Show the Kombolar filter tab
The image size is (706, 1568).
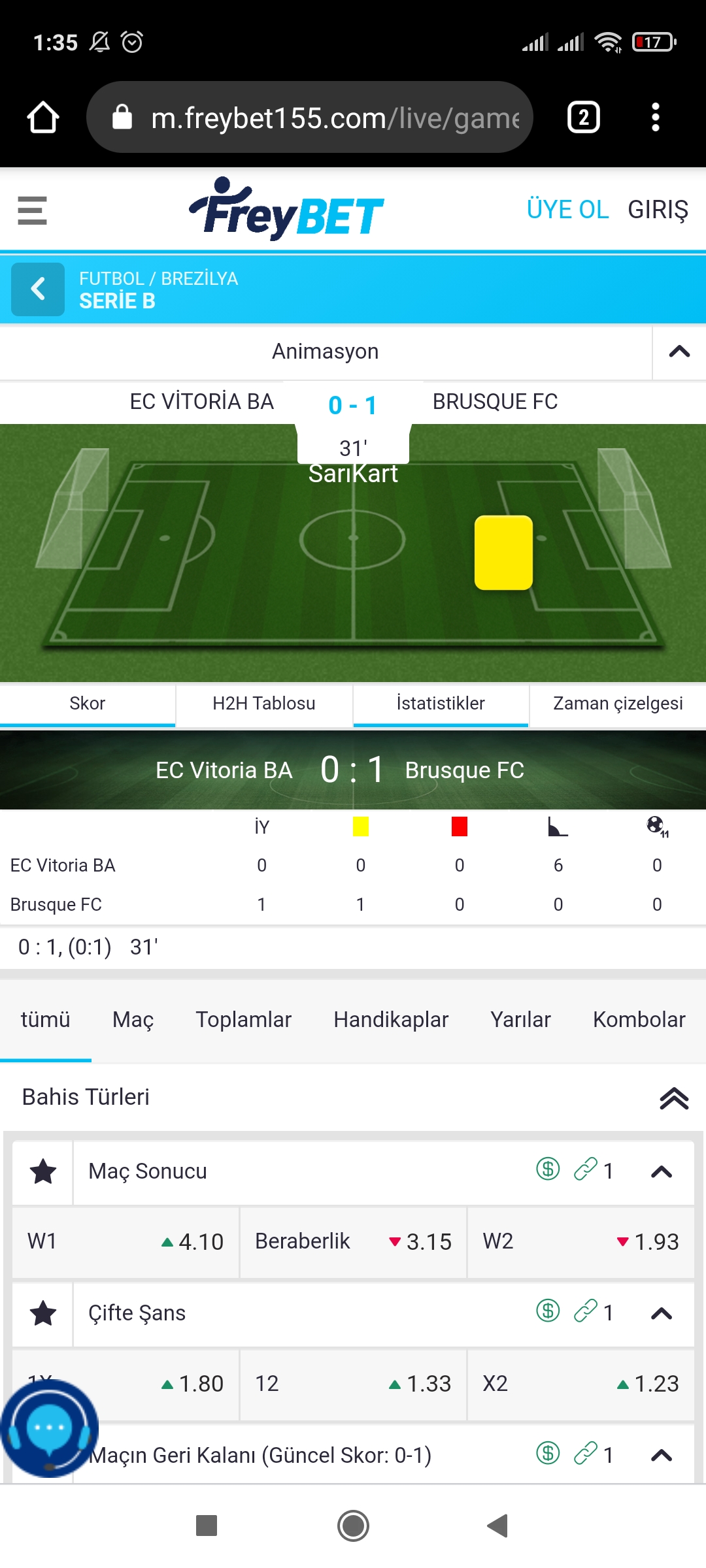(639, 1019)
